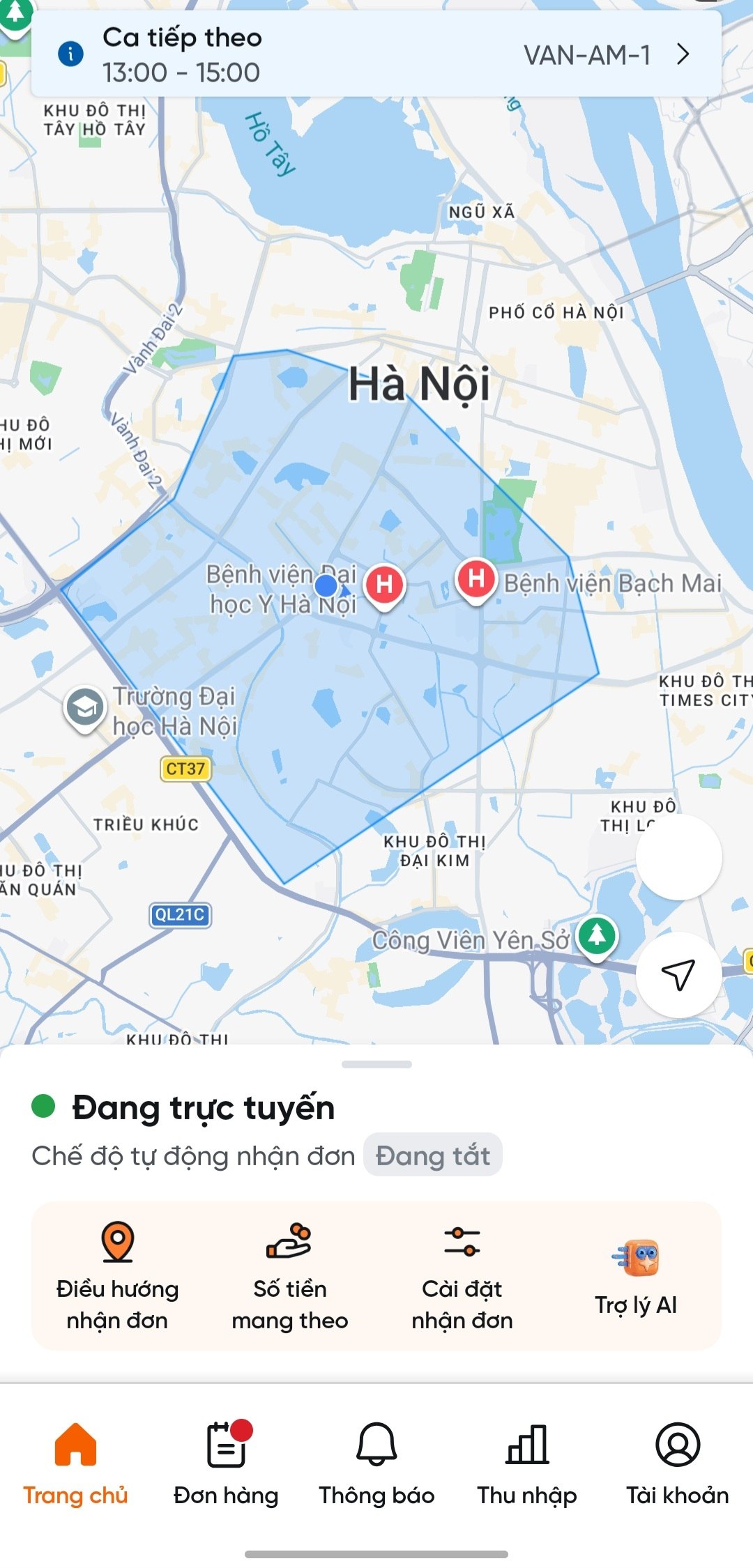Open the next shift VAN-AM-1 banner
The height and width of the screenshot is (1568, 753).
coord(376,54)
